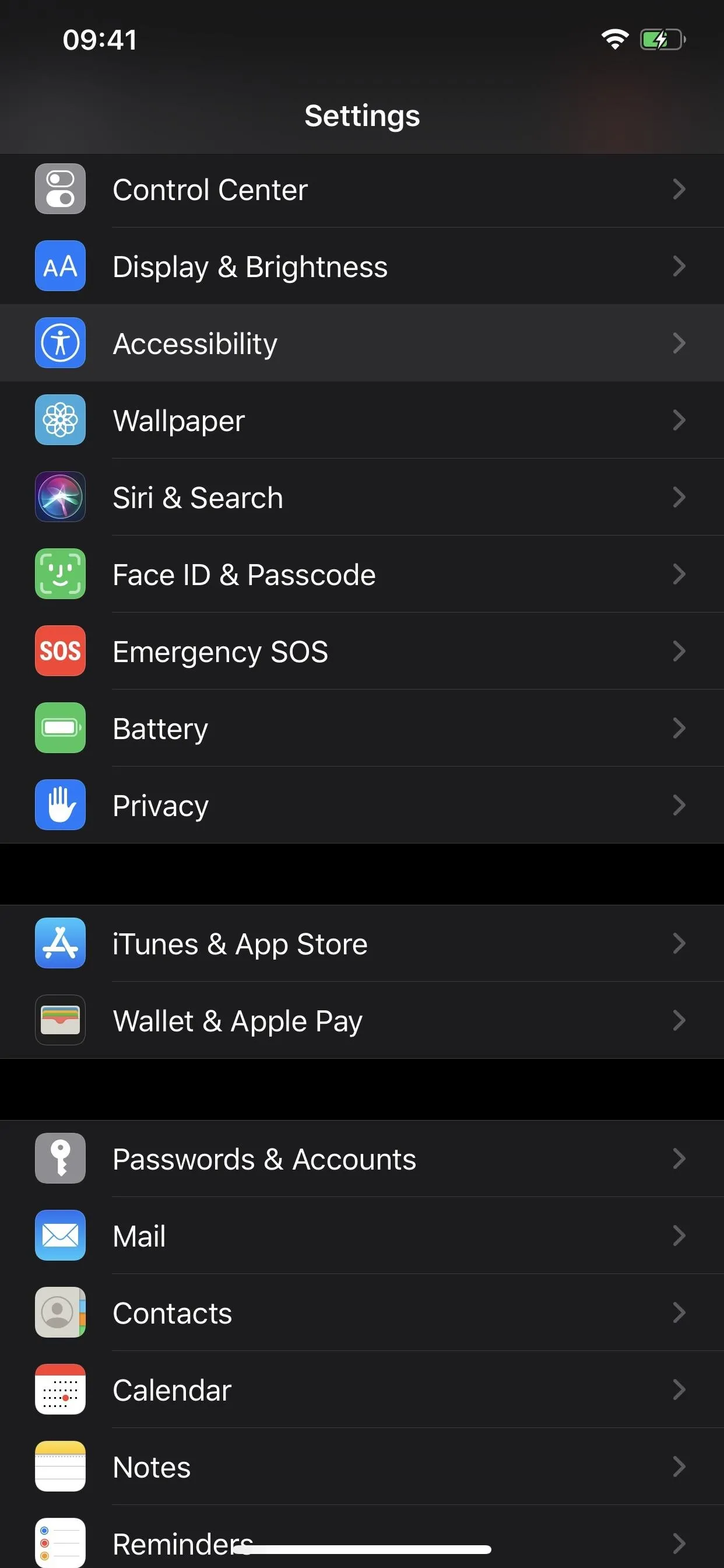
Task: Open Mail settings
Action: click(x=362, y=1235)
